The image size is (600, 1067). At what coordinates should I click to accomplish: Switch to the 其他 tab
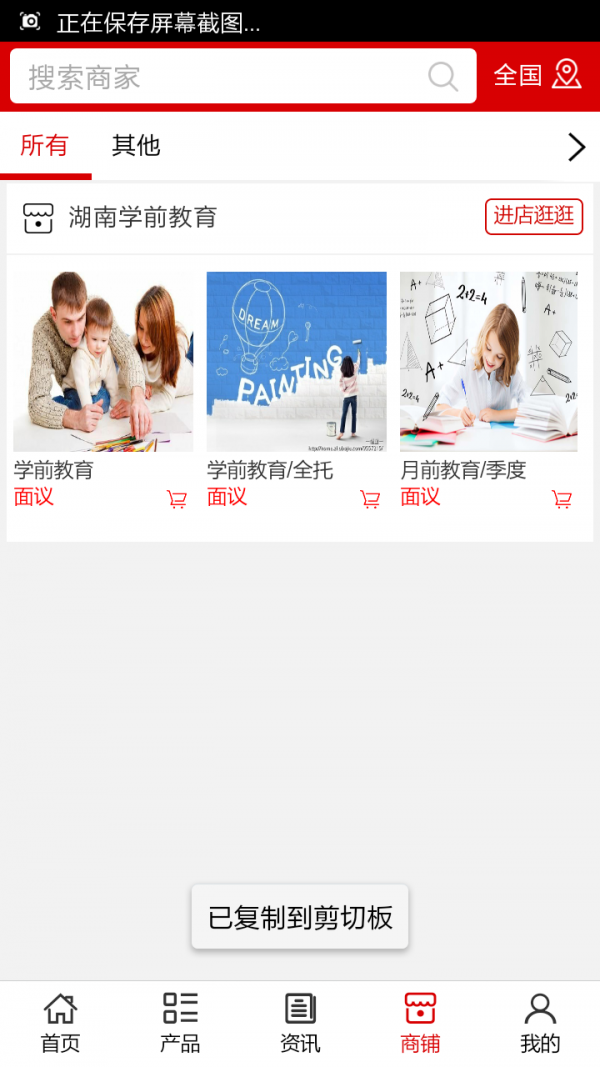[x=135, y=146]
